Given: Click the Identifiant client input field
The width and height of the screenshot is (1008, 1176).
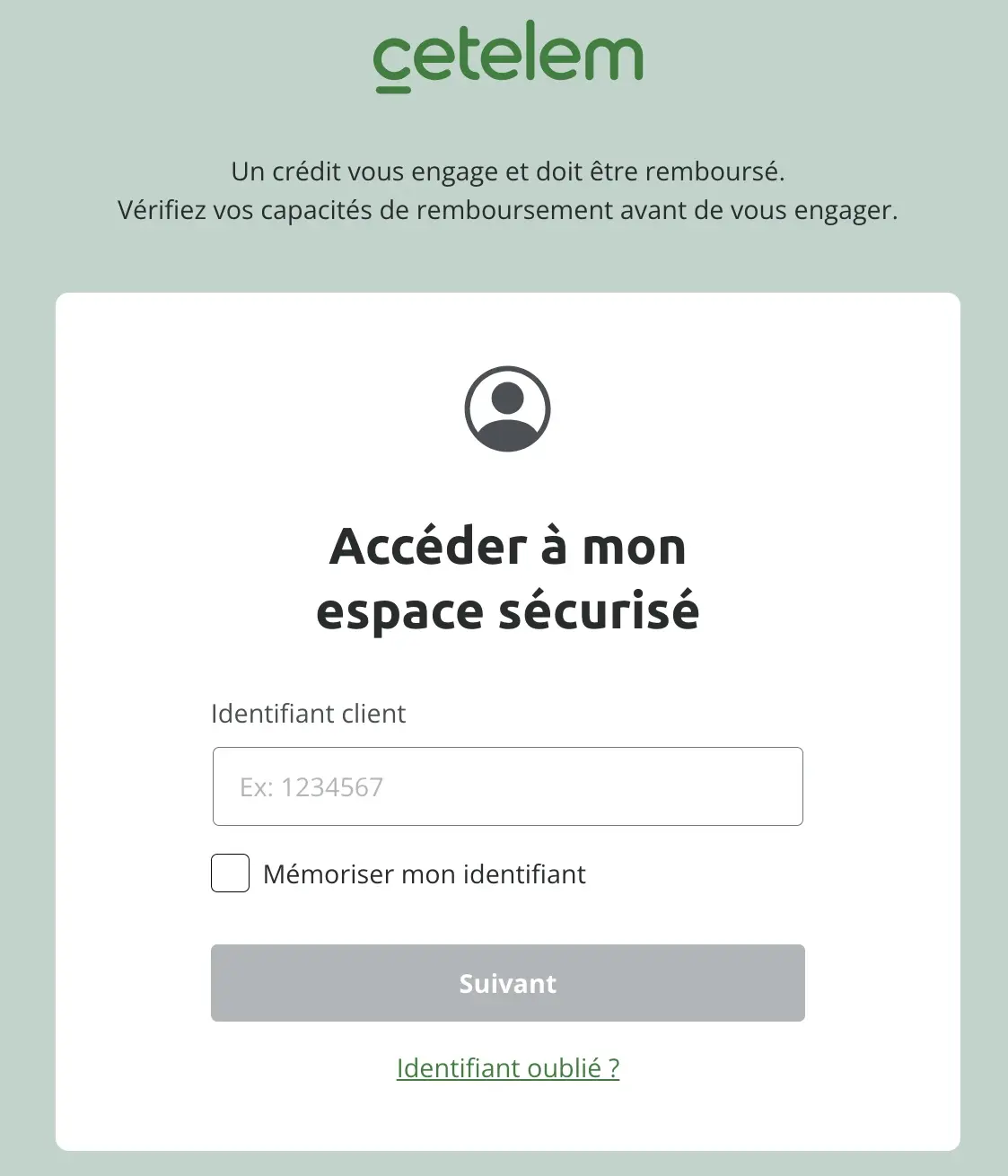Looking at the screenshot, I should pyautogui.click(x=507, y=785).
